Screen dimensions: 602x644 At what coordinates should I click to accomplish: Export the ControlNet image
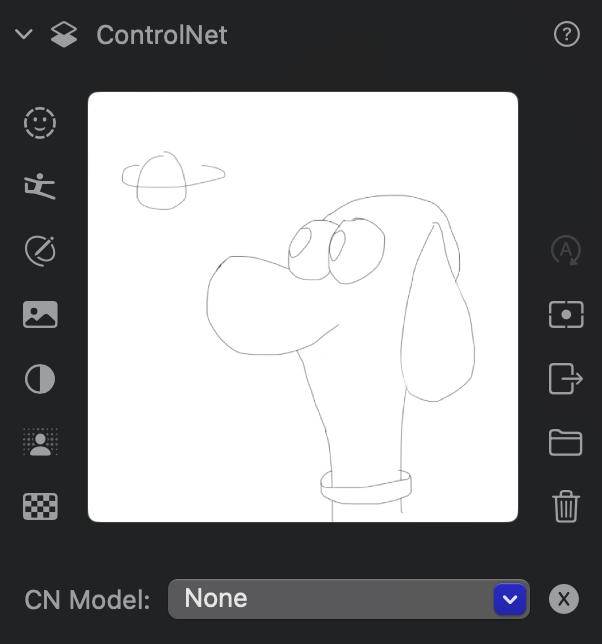[x=566, y=379]
